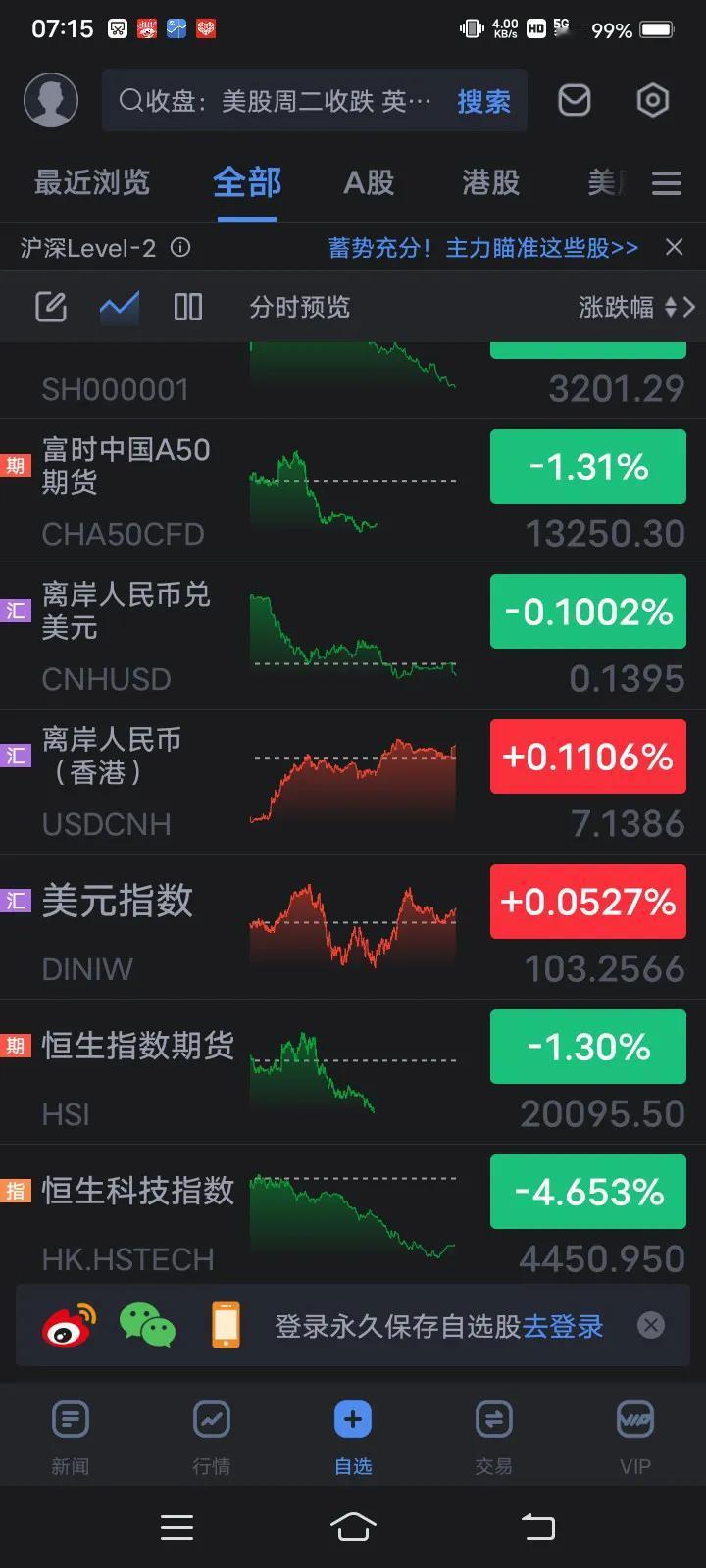Close the login prompt banner
706x1568 pixels.
point(651,1326)
